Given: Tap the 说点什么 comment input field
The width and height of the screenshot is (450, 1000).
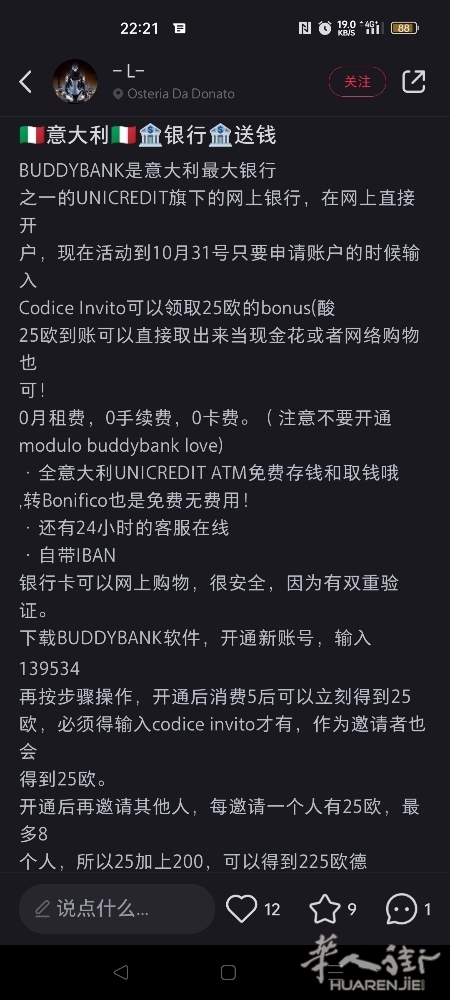Looking at the screenshot, I should 117,908.
